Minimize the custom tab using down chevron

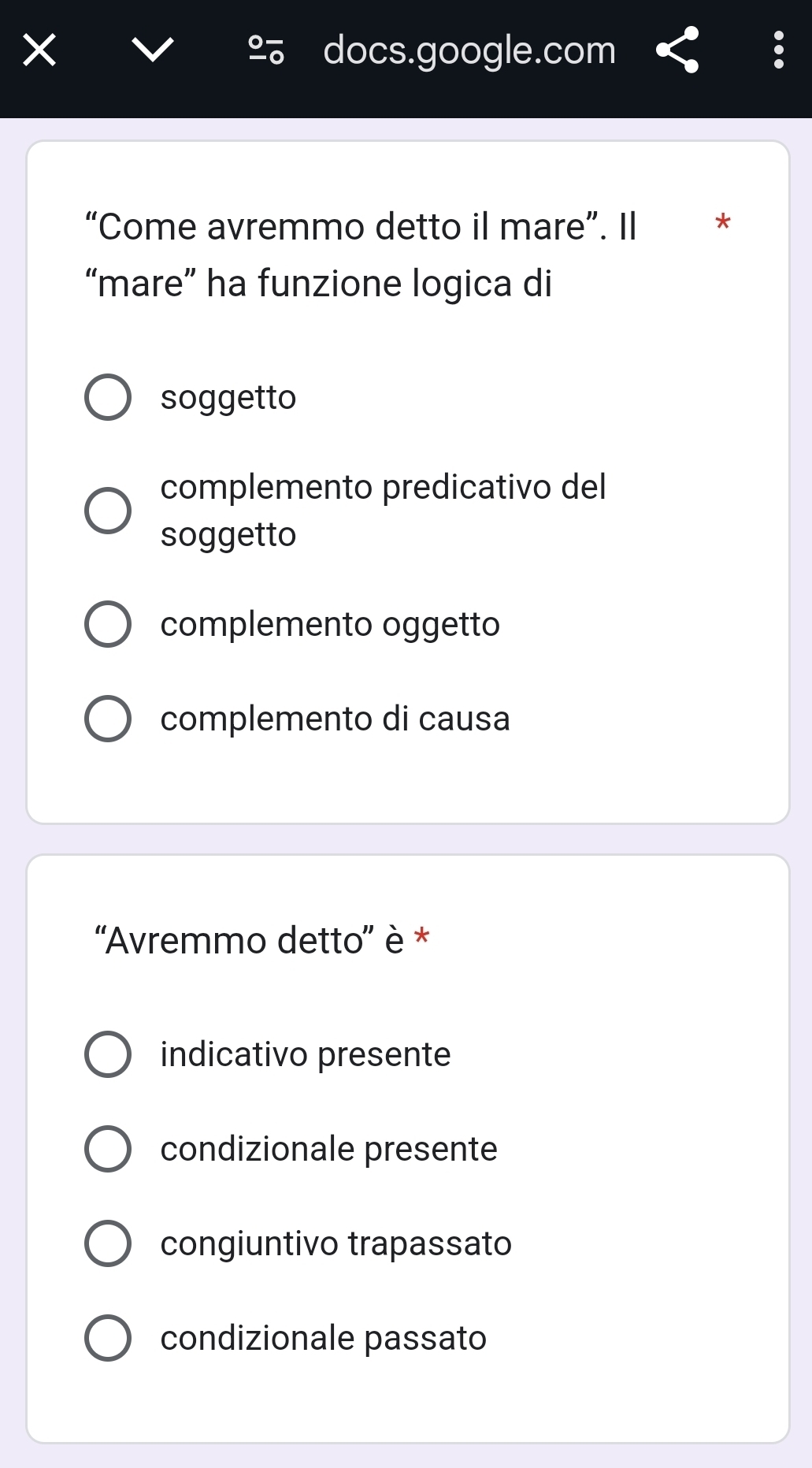[x=153, y=50]
